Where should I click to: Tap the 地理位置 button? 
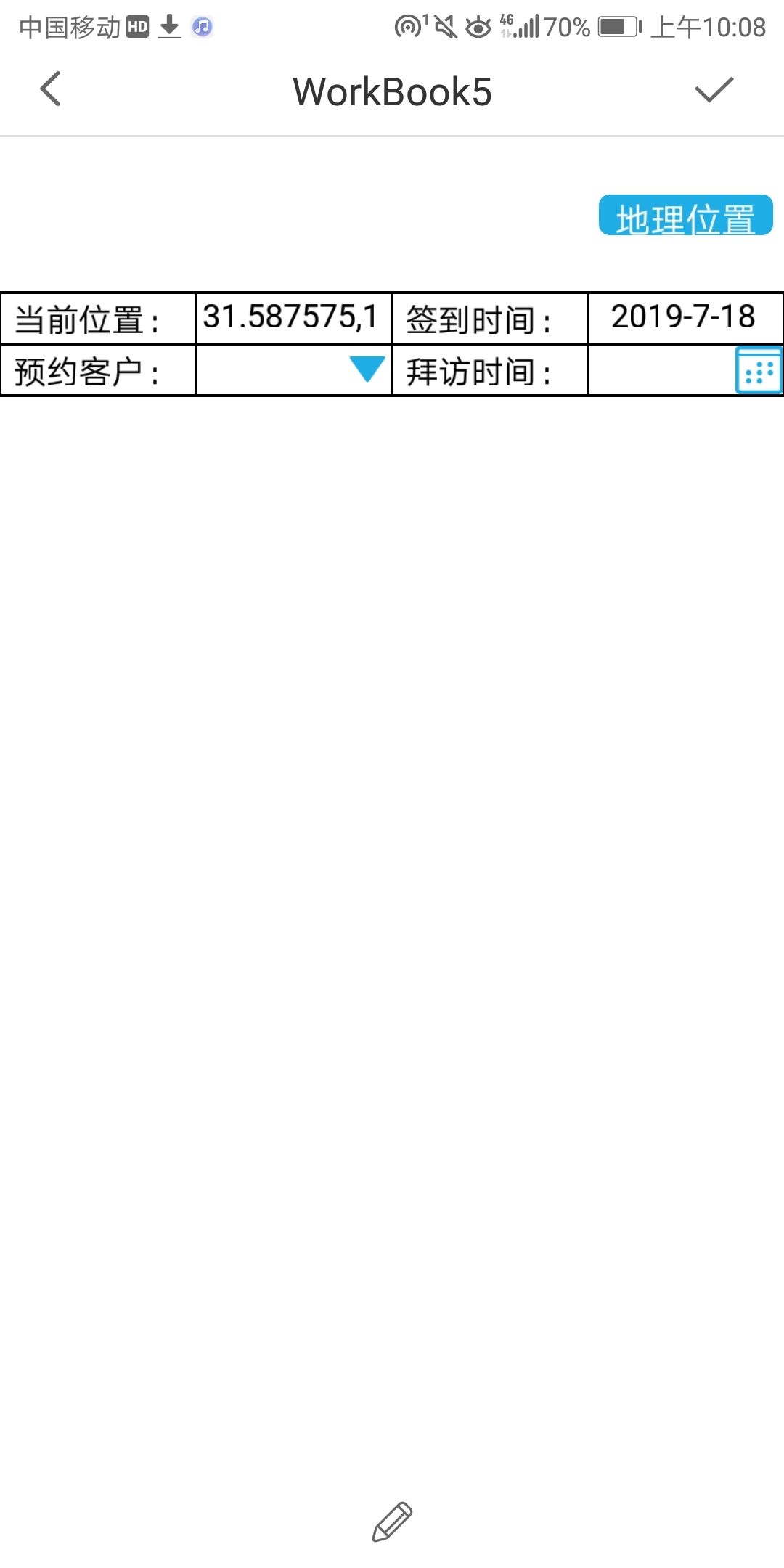[x=685, y=216]
